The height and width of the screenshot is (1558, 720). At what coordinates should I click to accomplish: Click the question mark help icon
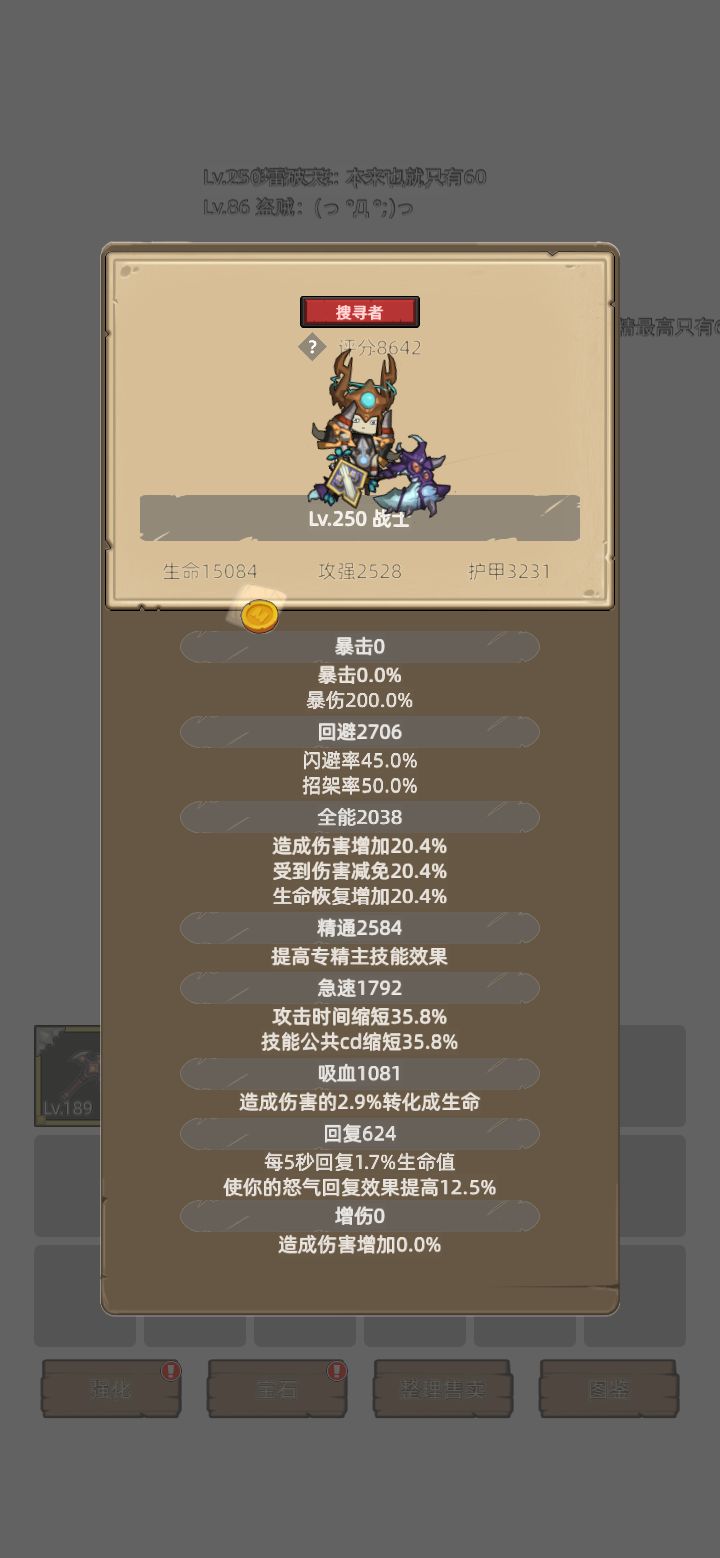point(311,346)
